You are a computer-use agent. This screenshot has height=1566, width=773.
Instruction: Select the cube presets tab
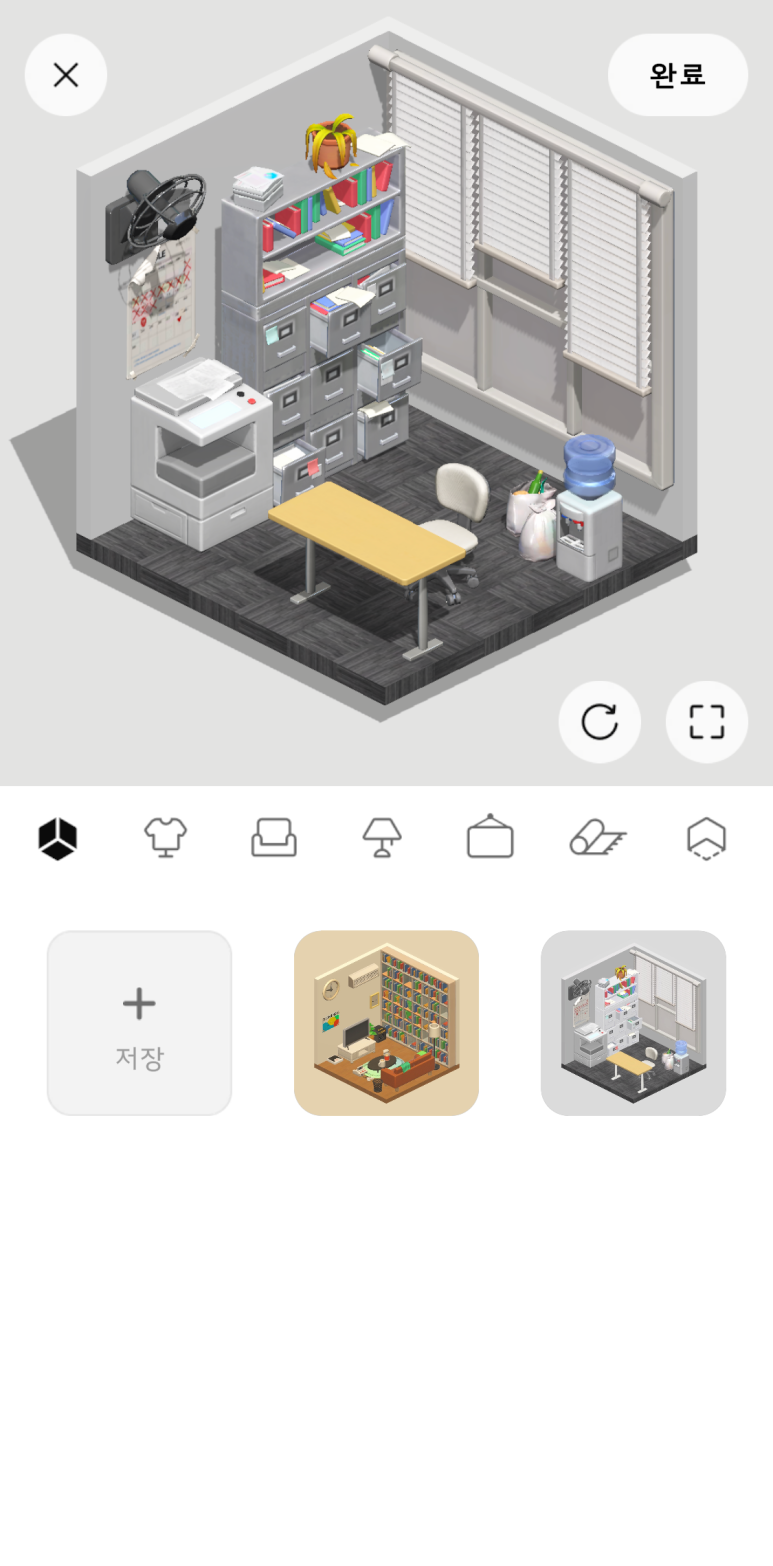[x=57, y=838]
